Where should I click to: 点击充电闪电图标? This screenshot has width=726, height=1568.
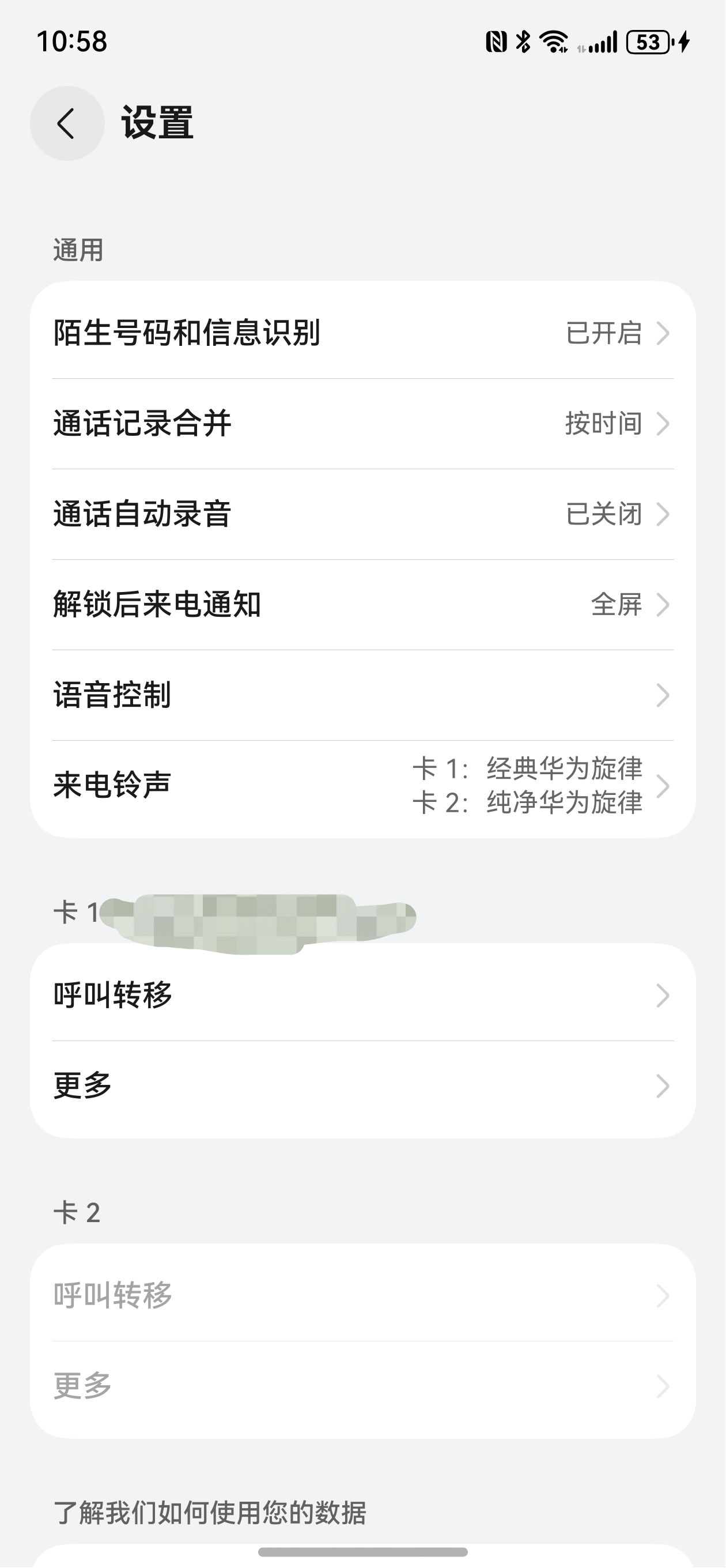684,43
